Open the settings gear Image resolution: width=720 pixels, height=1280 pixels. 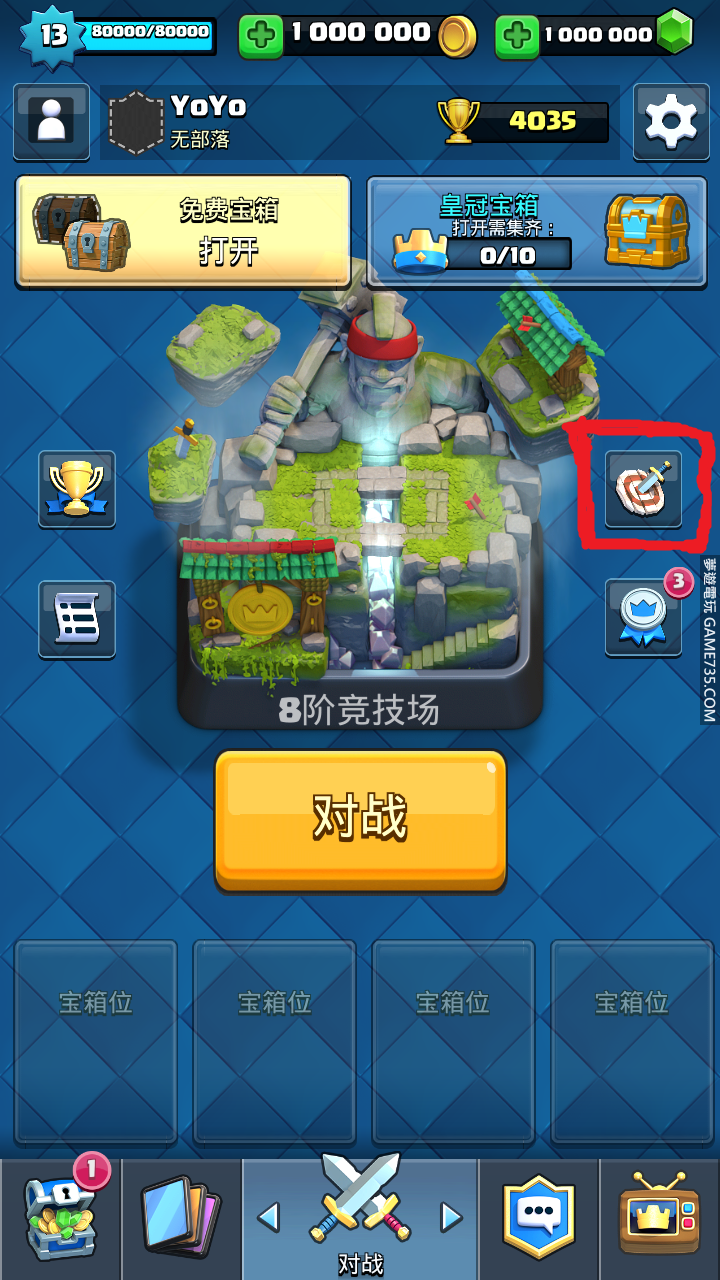[670, 122]
